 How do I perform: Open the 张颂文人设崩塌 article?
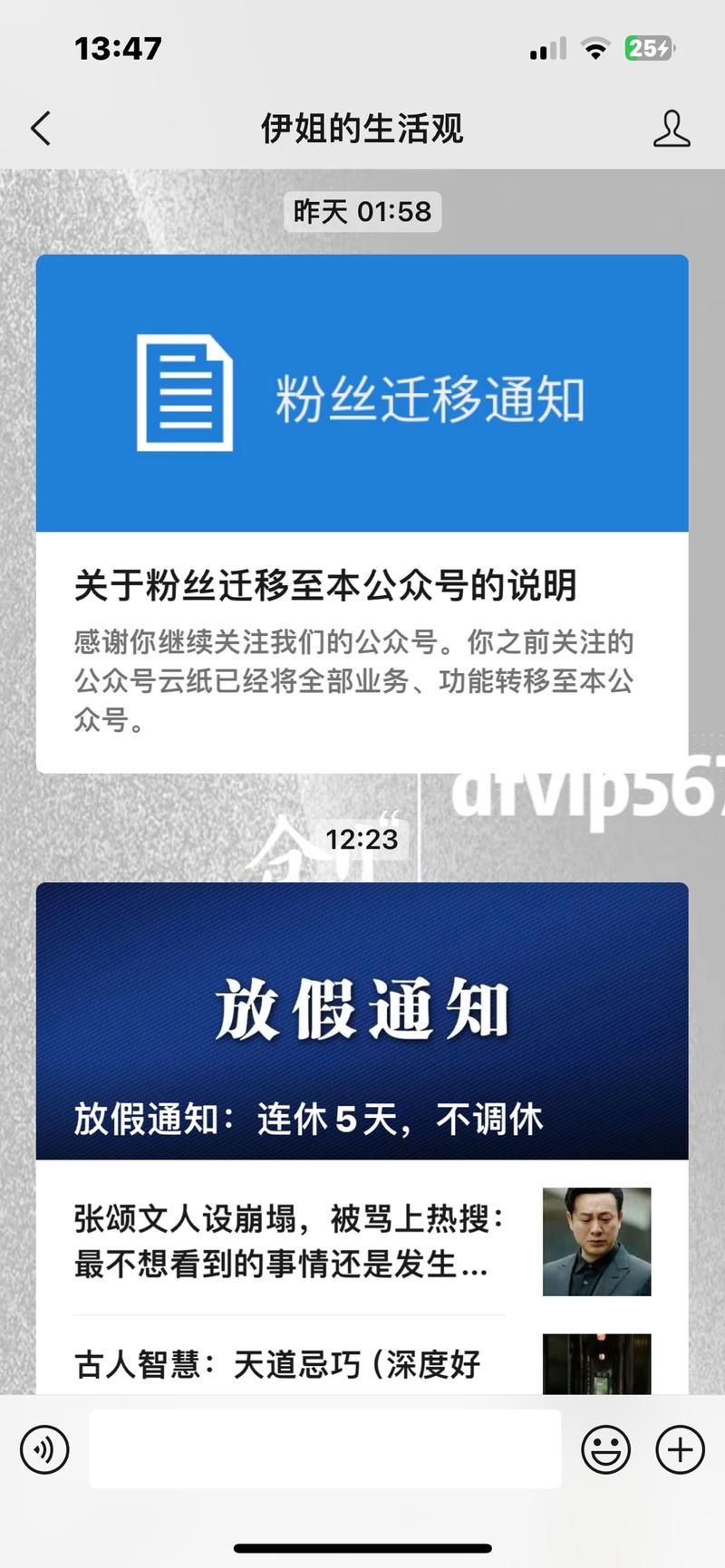coord(362,1241)
